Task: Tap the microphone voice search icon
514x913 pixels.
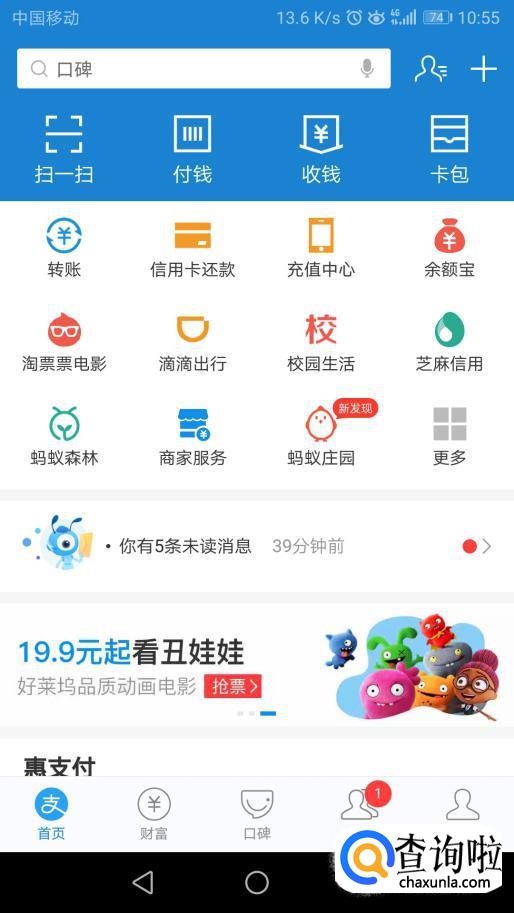Action: click(x=367, y=69)
